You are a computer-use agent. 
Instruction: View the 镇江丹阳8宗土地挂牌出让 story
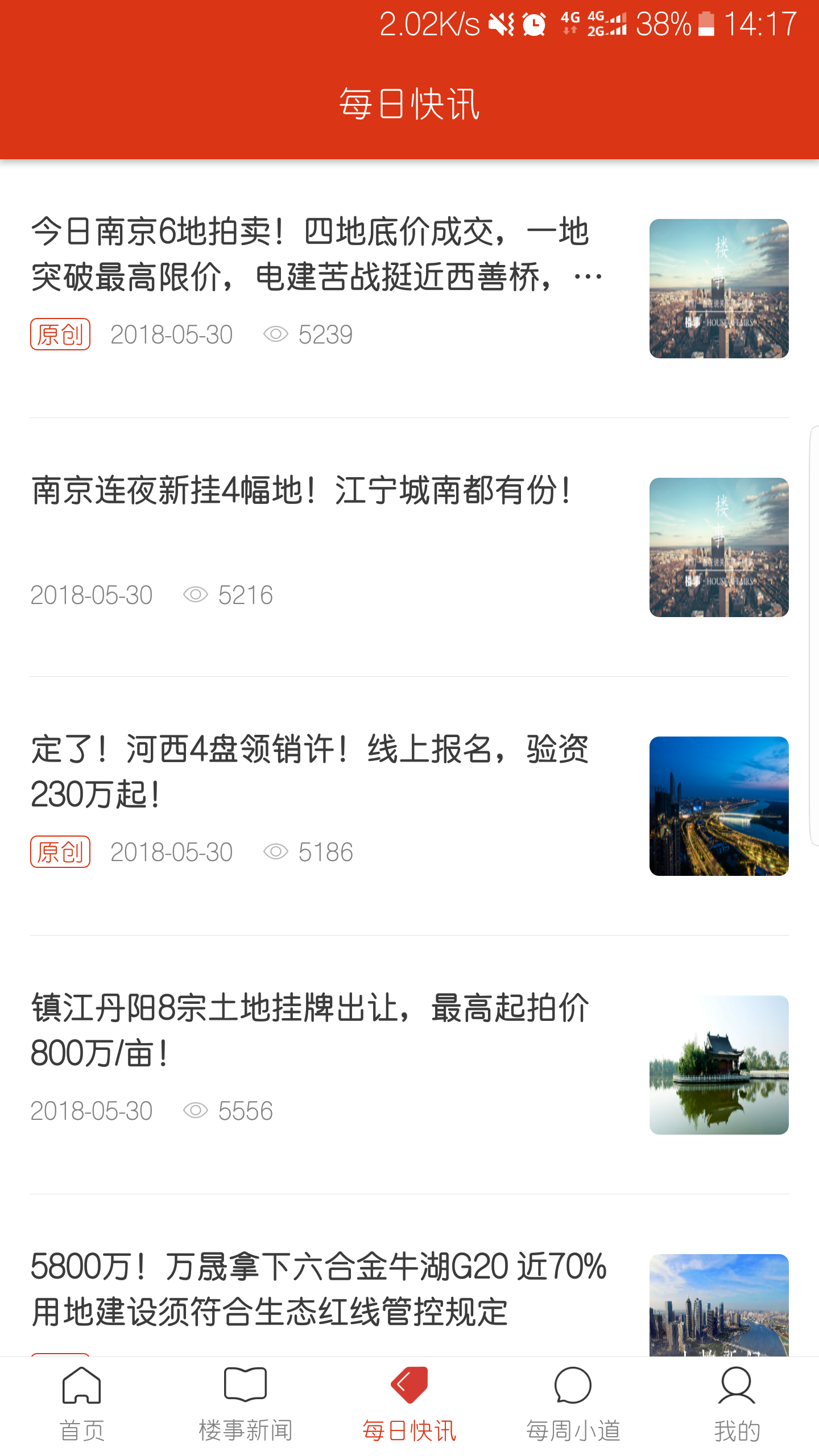click(x=310, y=1030)
